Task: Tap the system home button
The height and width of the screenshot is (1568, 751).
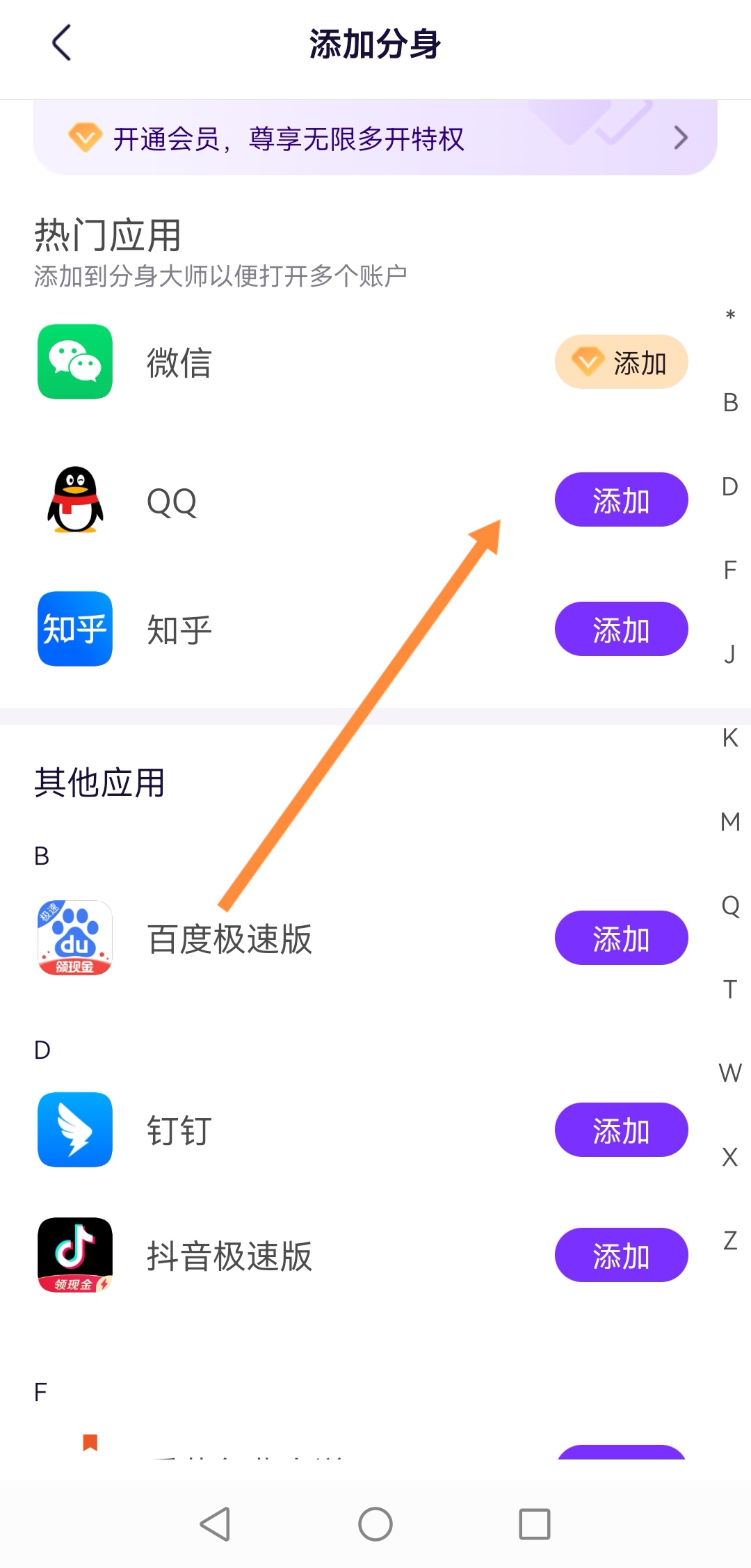Action: [375, 1524]
